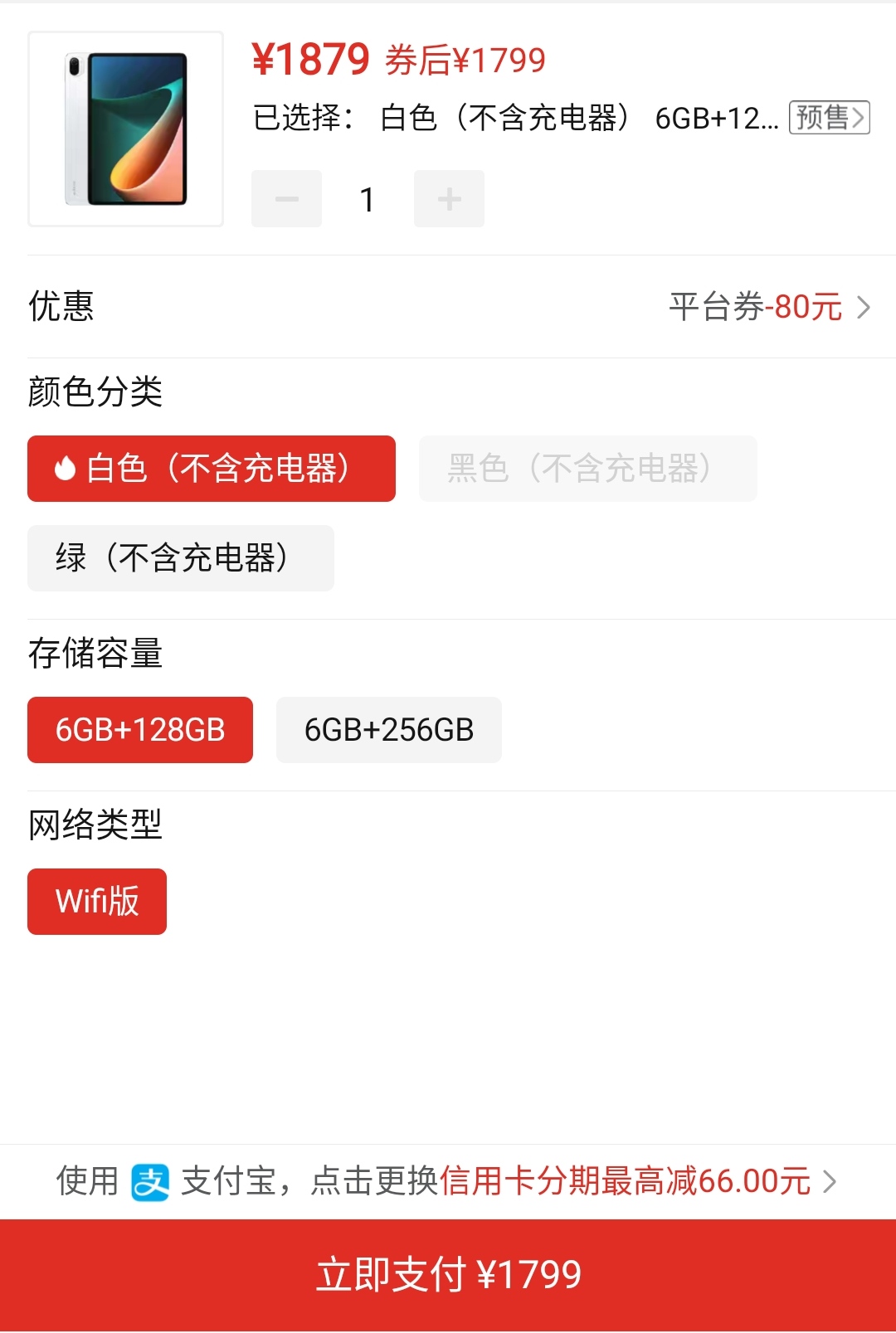Select 6GB+128GB storage capacity
896x1333 pixels.
[140, 730]
